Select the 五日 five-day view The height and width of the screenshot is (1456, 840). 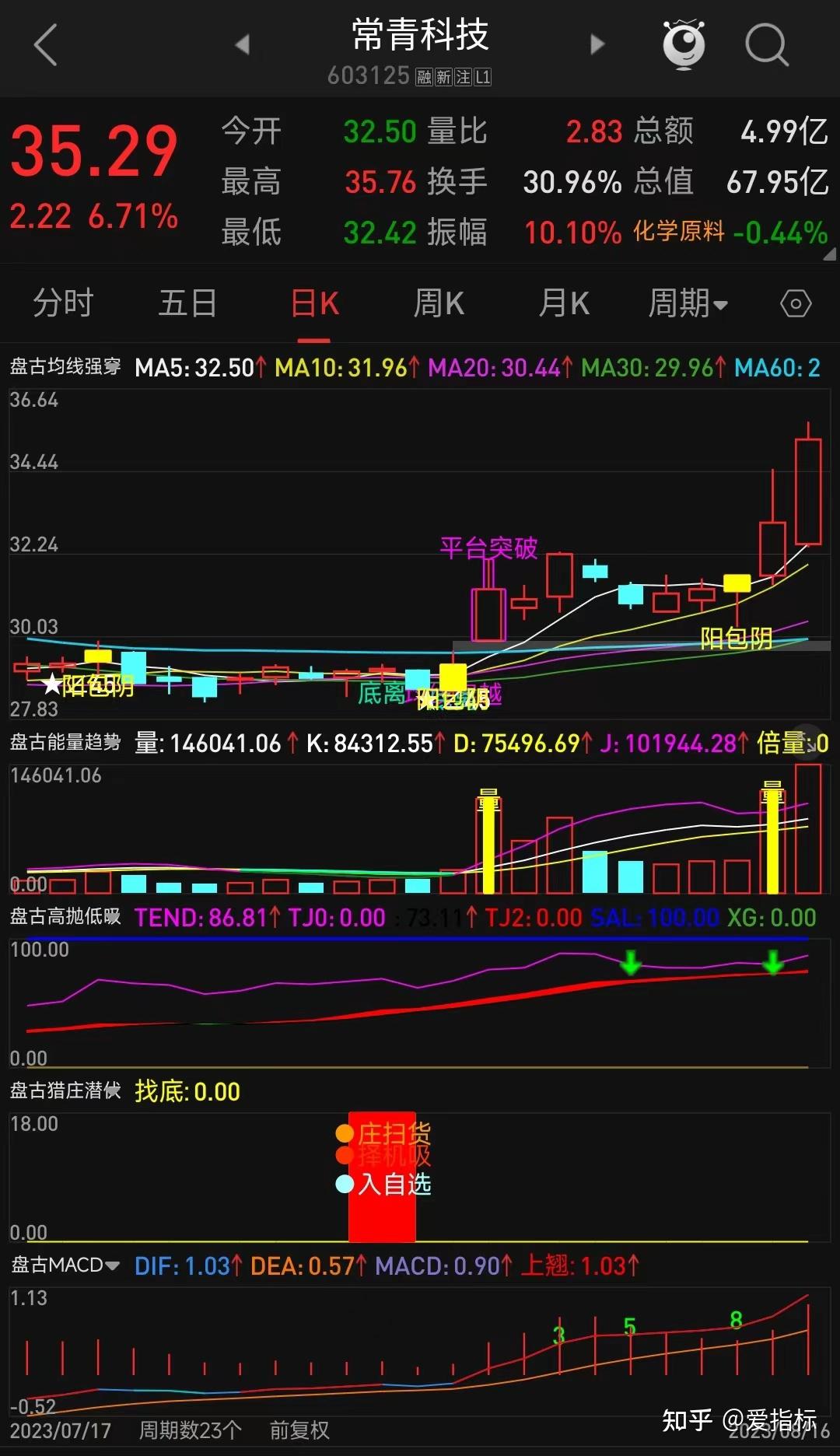click(187, 303)
